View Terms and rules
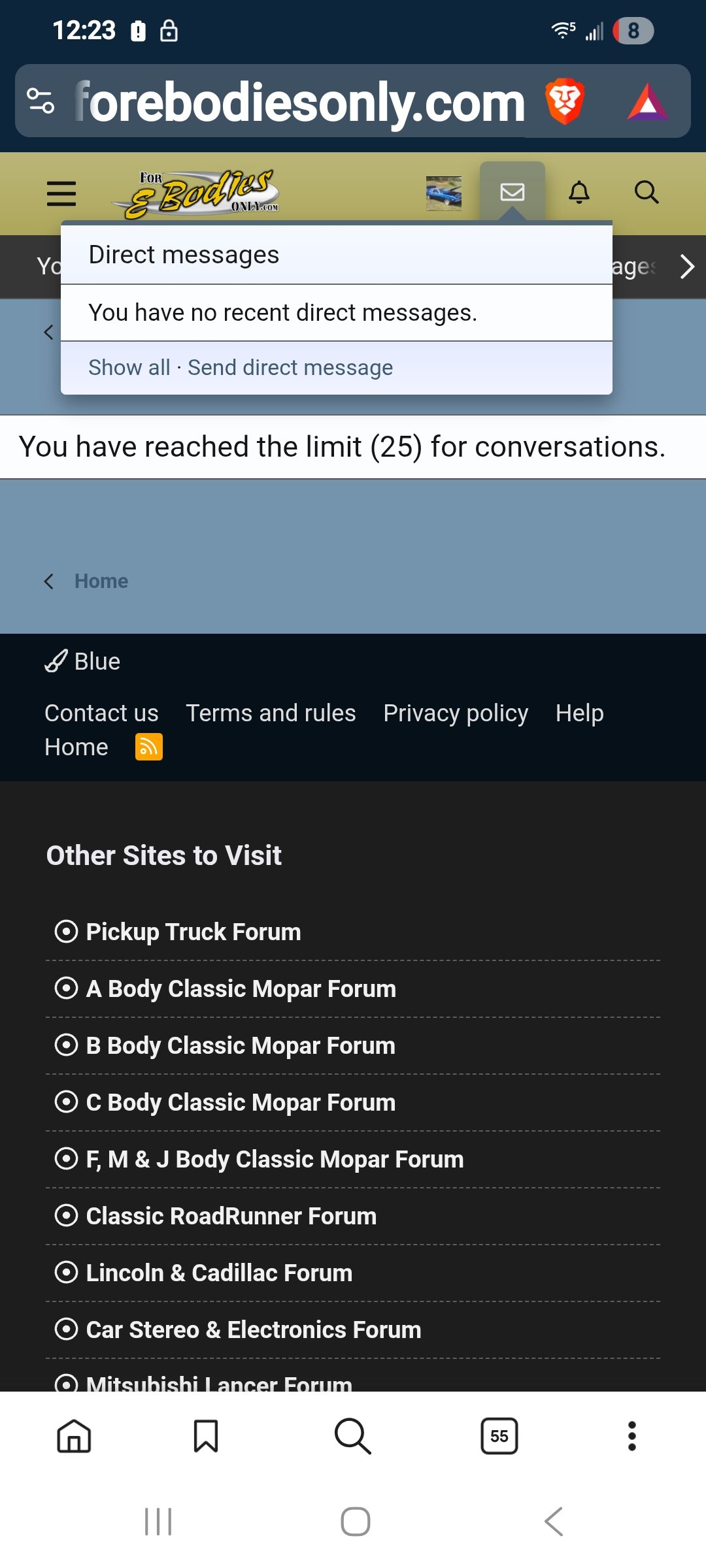This screenshot has width=706, height=1568. click(x=271, y=713)
